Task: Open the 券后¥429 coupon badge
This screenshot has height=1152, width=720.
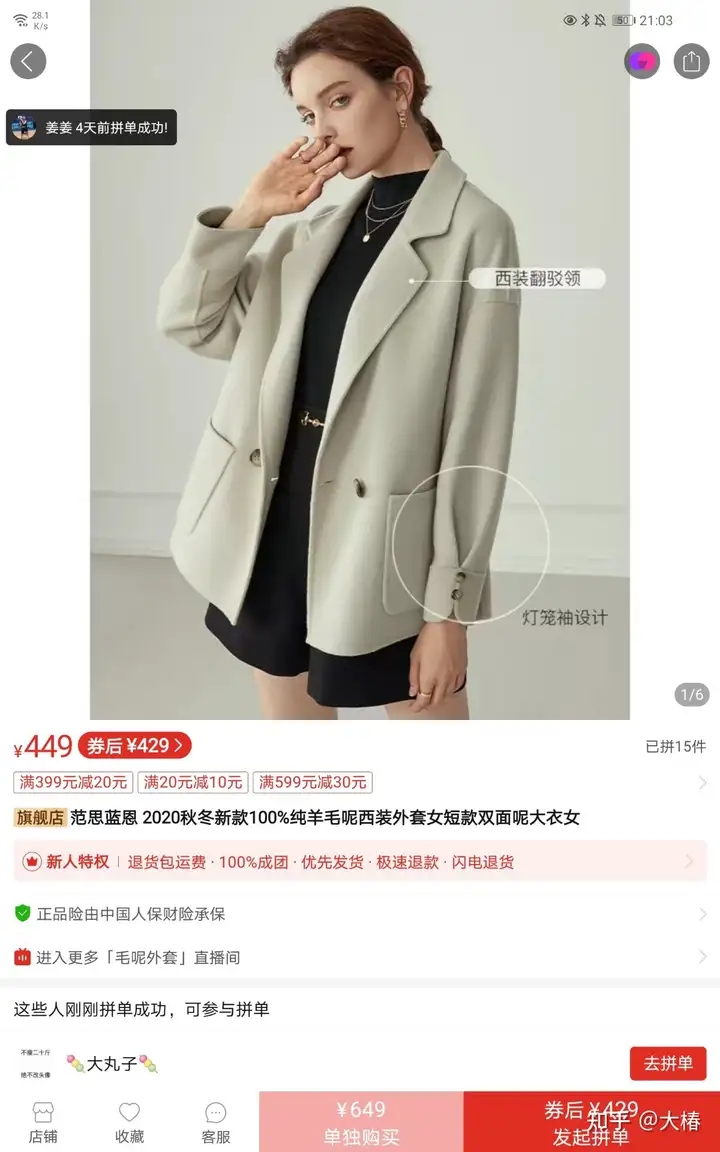Action: (134, 746)
